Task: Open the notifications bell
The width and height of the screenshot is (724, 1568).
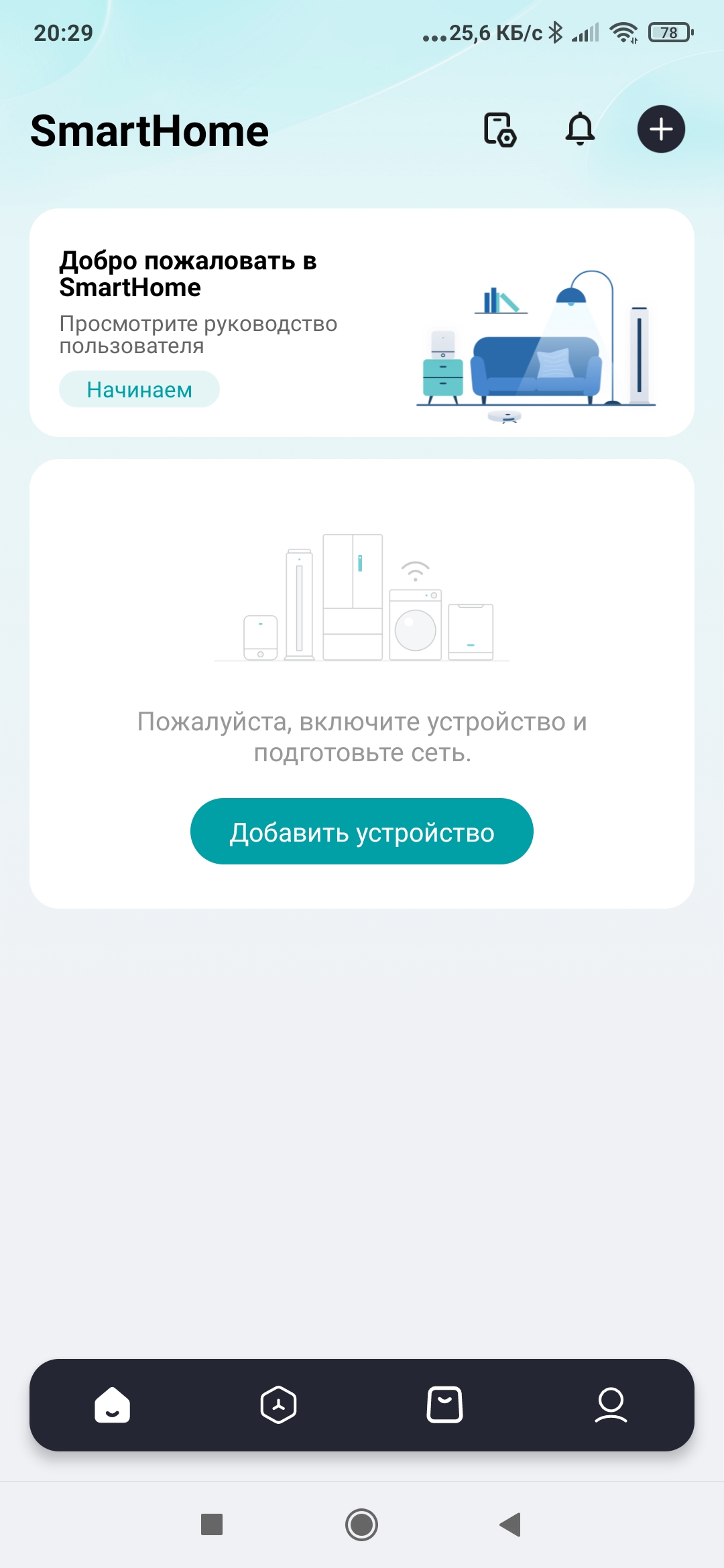Action: [x=581, y=129]
